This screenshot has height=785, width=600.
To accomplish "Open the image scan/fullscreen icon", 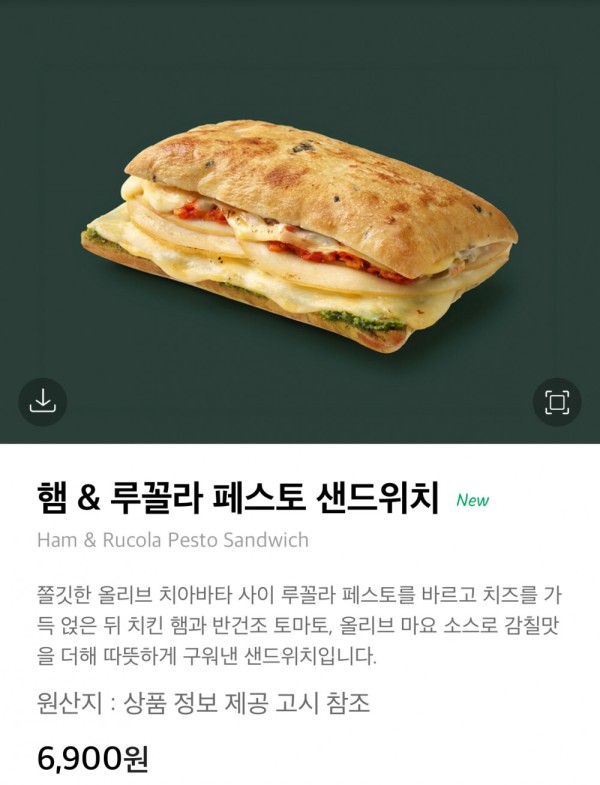I will click(x=556, y=402).
